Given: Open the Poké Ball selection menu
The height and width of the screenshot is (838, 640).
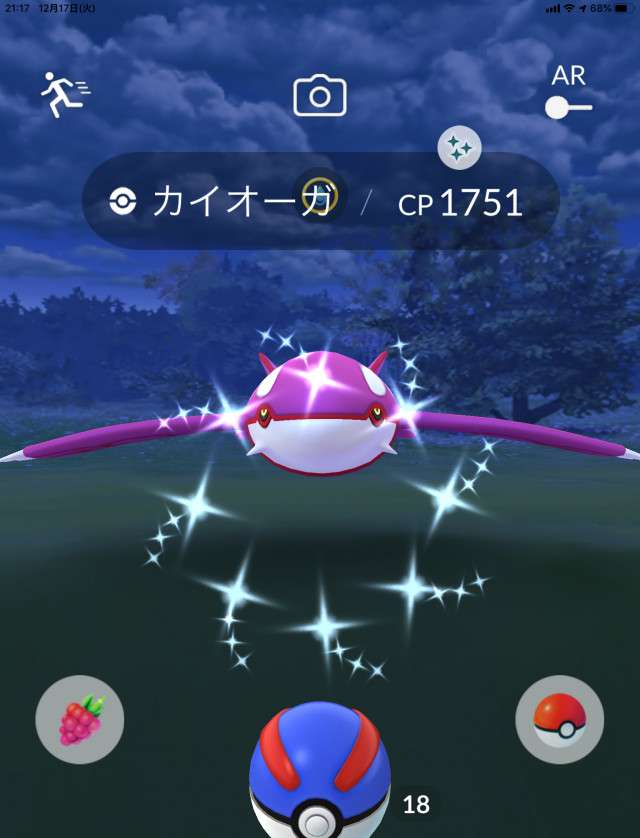Looking at the screenshot, I should [559, 720].
